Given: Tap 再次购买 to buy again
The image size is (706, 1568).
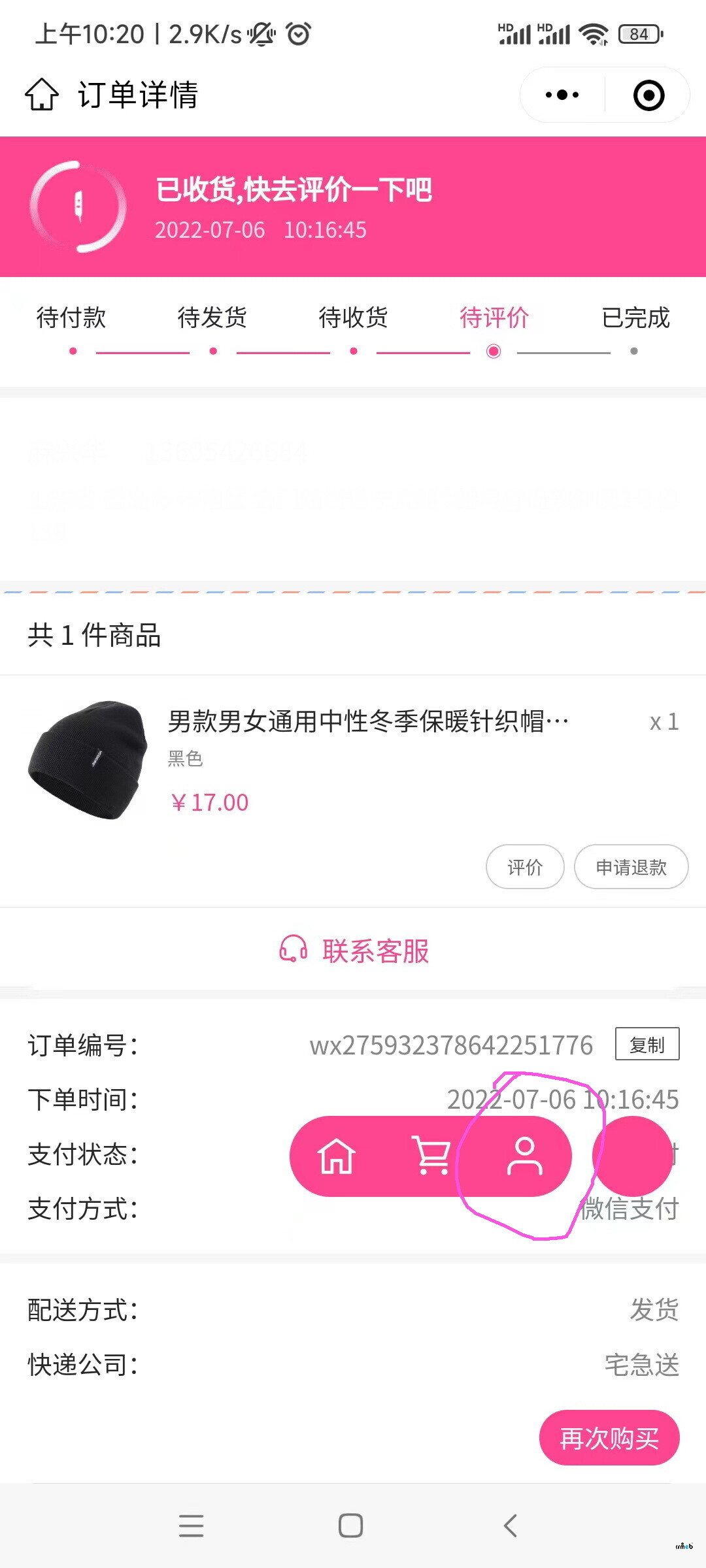Looking at the screenshot, I should tap(609, 1438).
